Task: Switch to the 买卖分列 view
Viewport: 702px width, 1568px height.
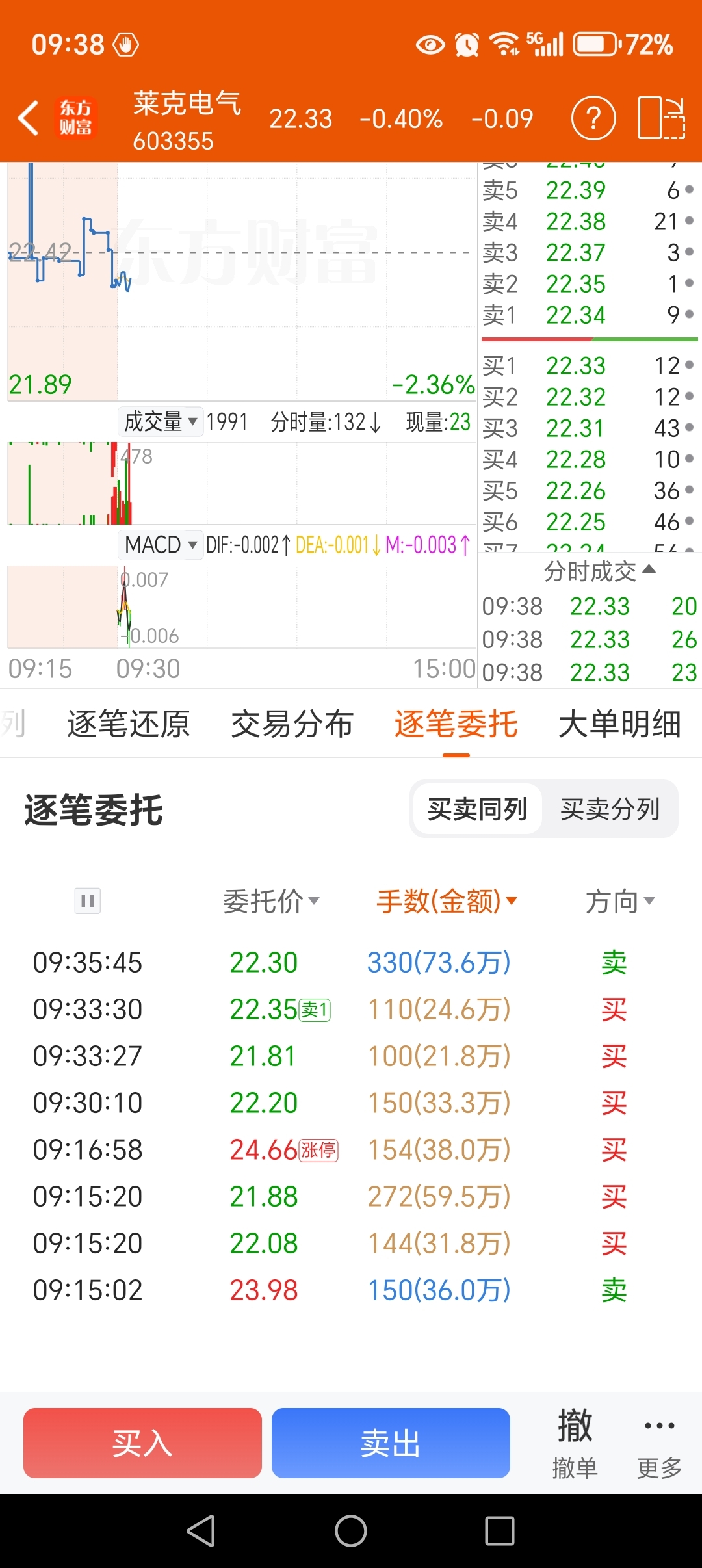Action: [610, 809]
